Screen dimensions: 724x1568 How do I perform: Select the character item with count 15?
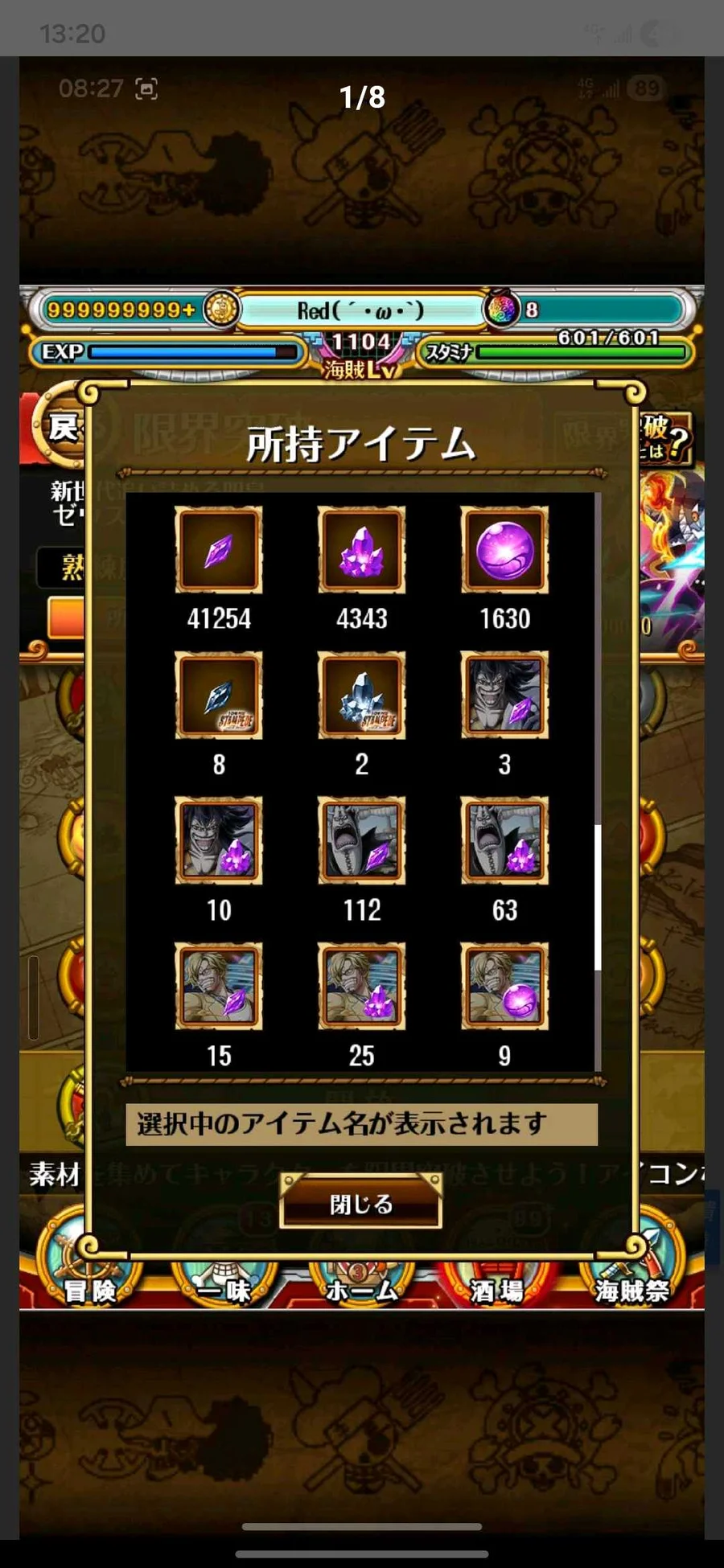pos(219,987)
